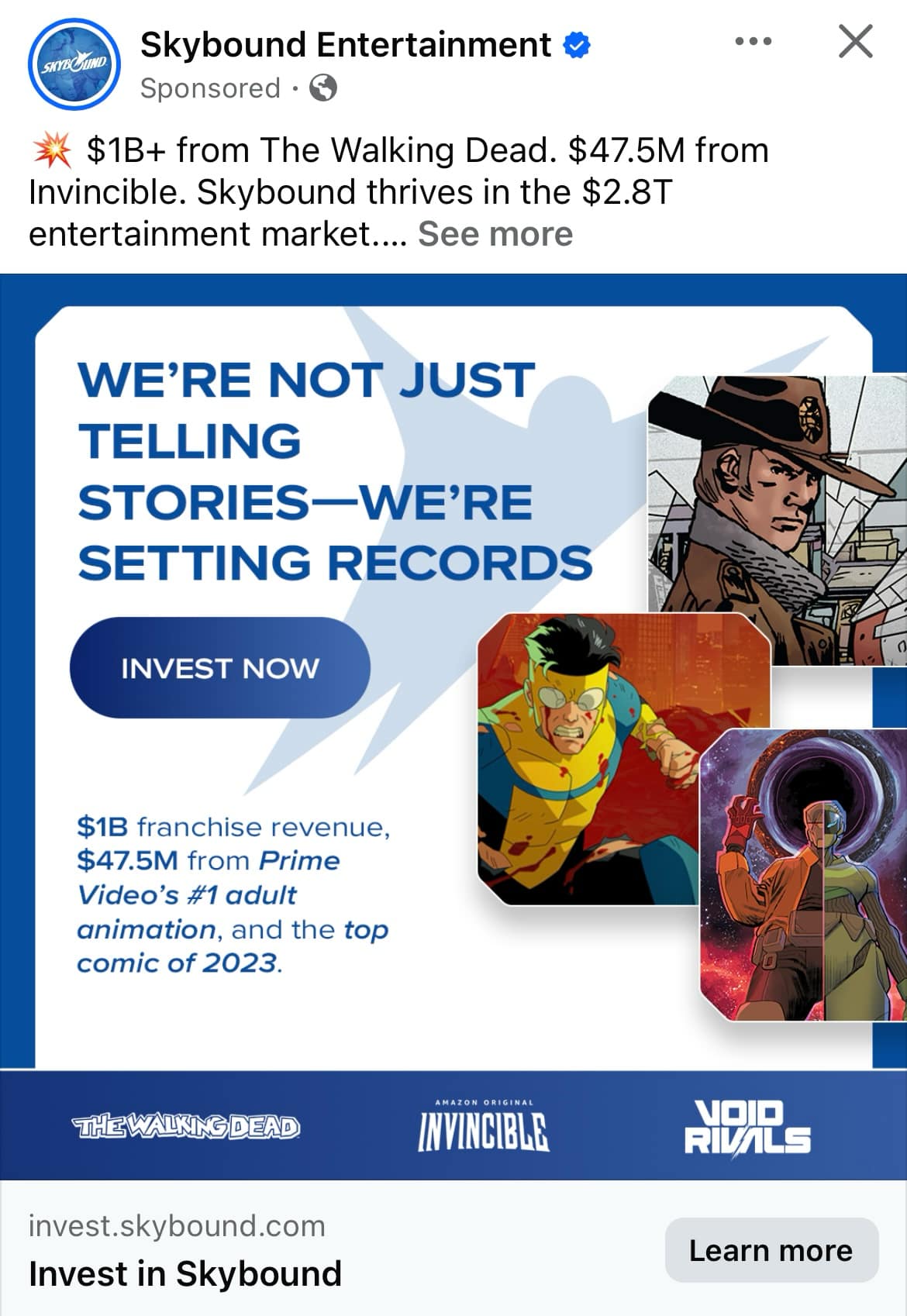The image size is (907, 1316).
Task: Expand caption with See more
Action: click(x=495, y=234)
